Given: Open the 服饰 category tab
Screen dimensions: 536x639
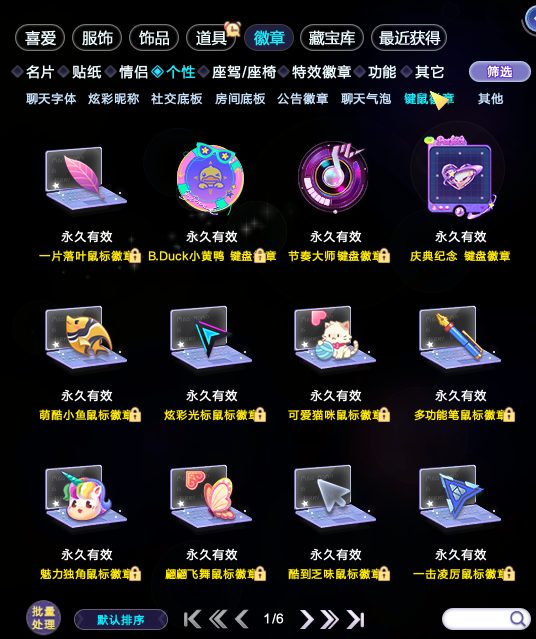Looking at the screenshot, I should [x=97, y=38].
